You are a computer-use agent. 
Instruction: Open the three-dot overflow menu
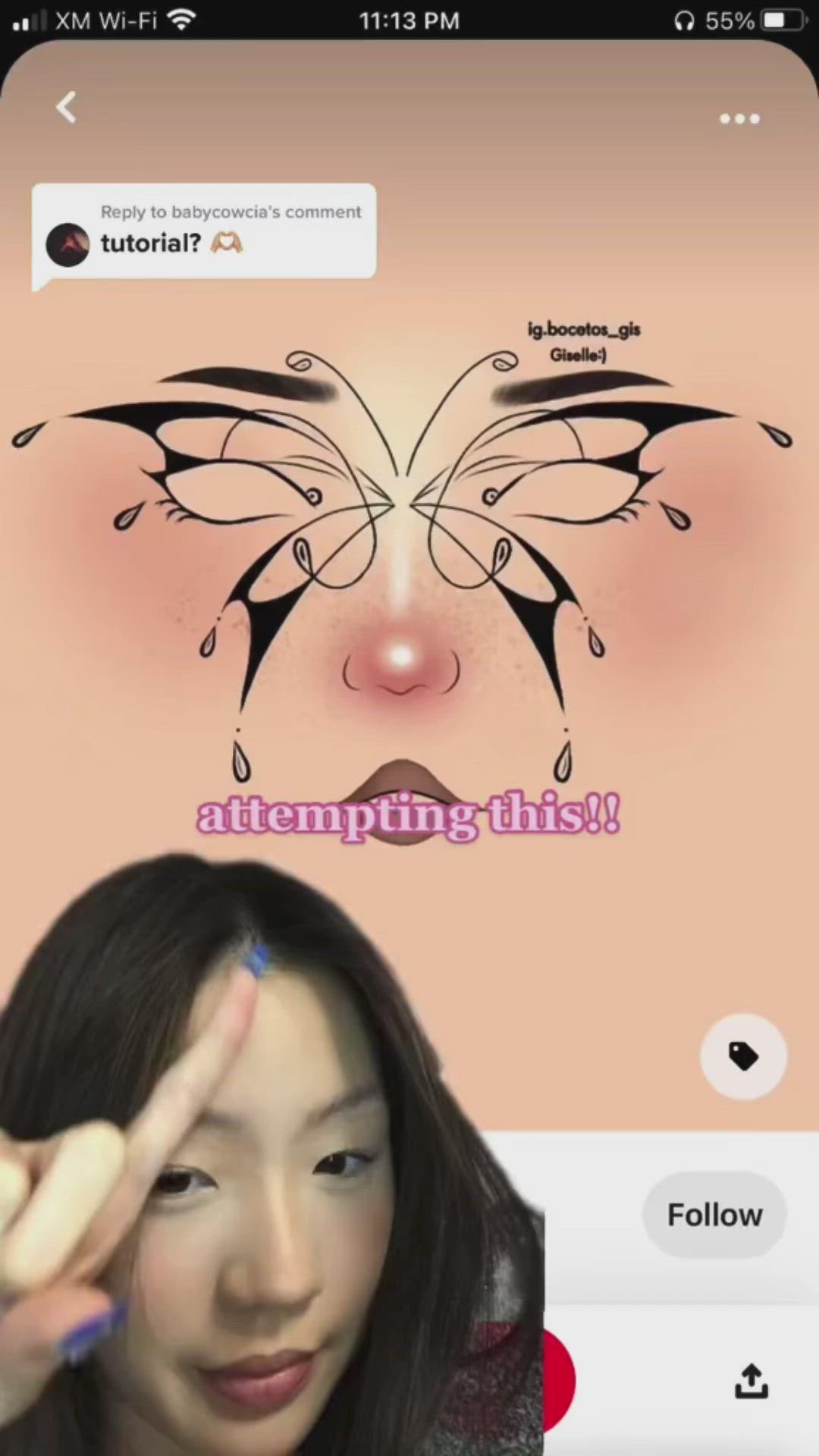point(739,119)
